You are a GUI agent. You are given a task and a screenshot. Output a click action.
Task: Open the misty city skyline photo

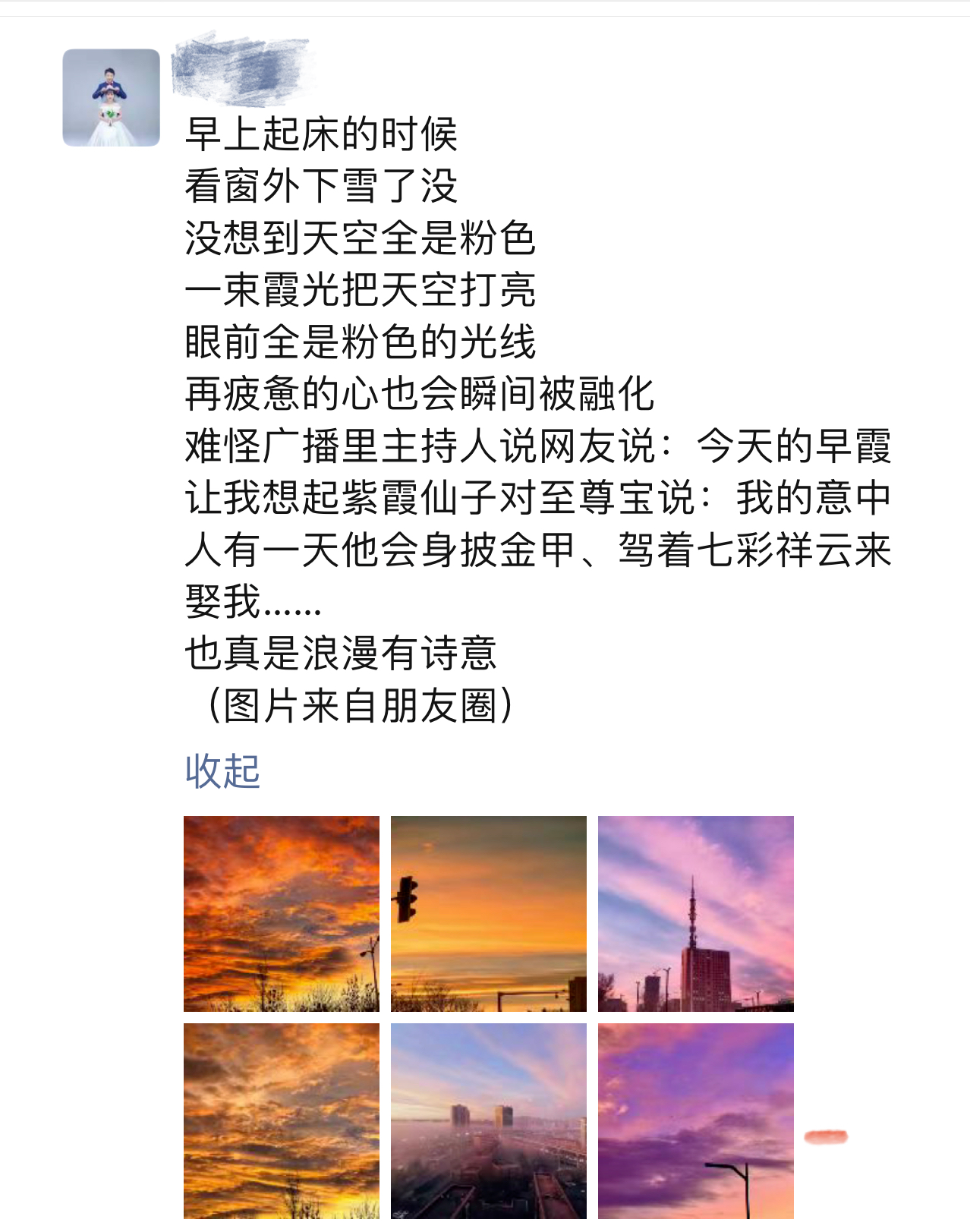pyautogui.click(x=489, y=1120)
